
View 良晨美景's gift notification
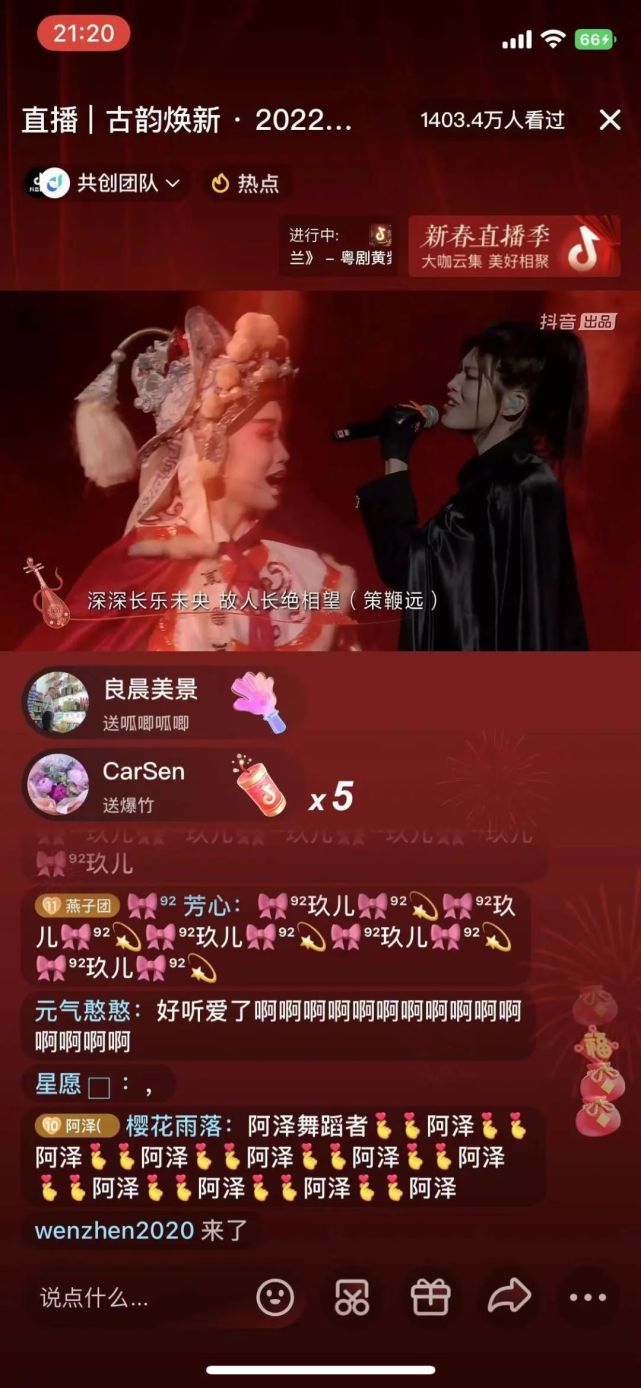coord(160,702)
